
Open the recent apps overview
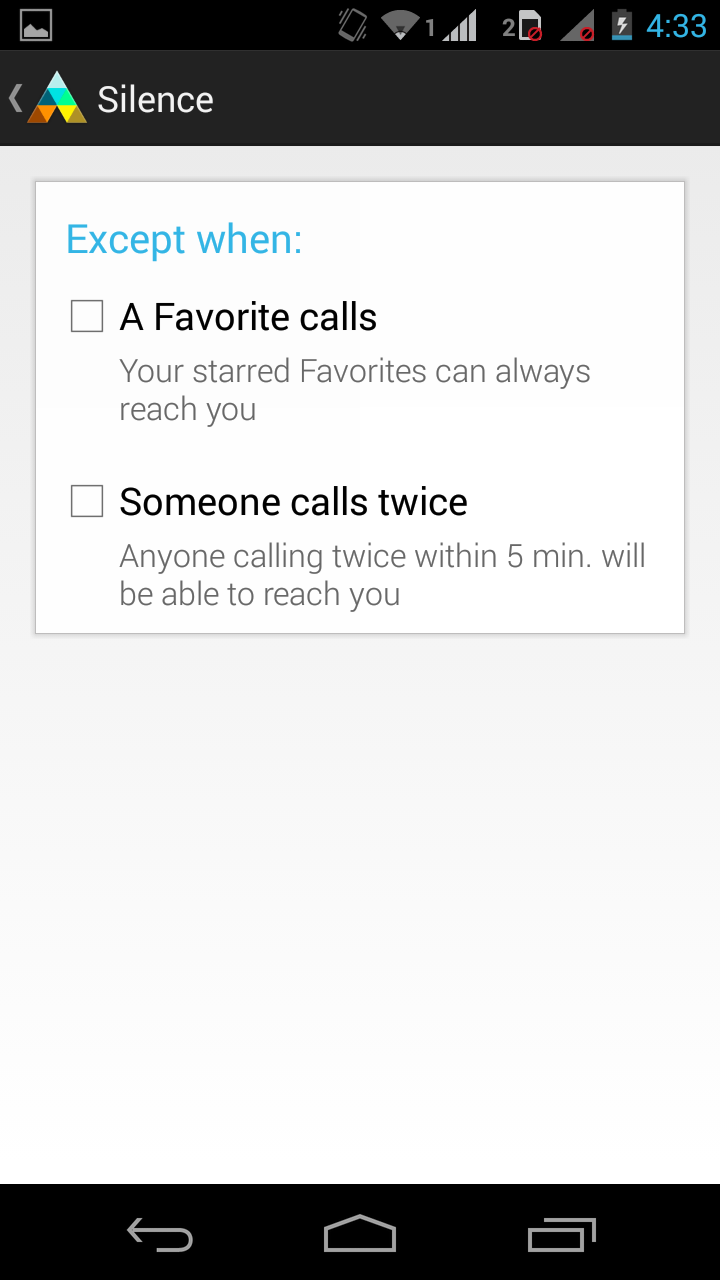coord(561,1234)
